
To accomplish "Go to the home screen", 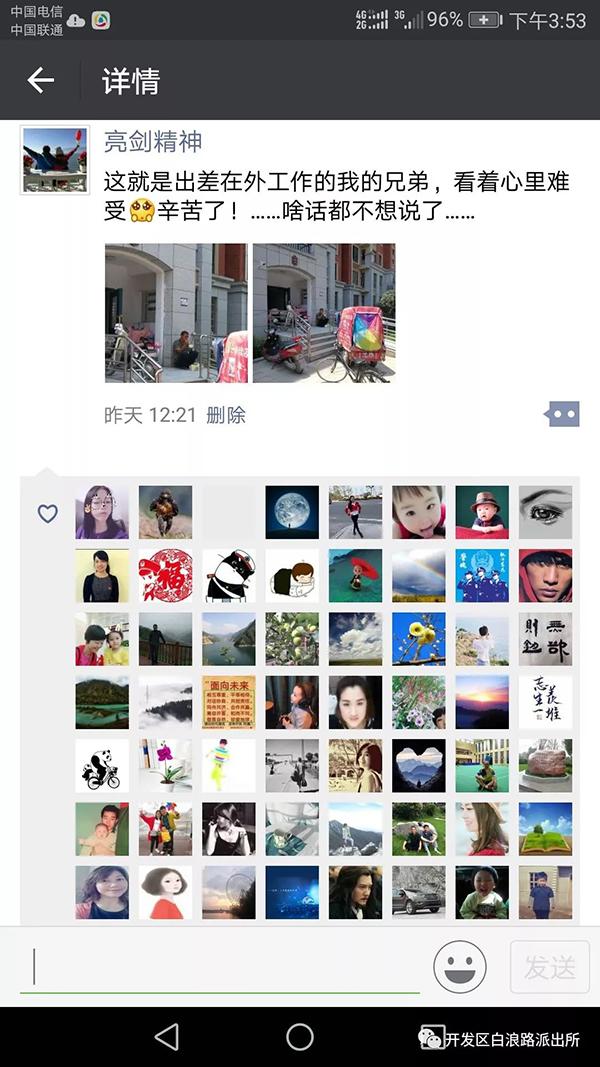I will 300,1037.
